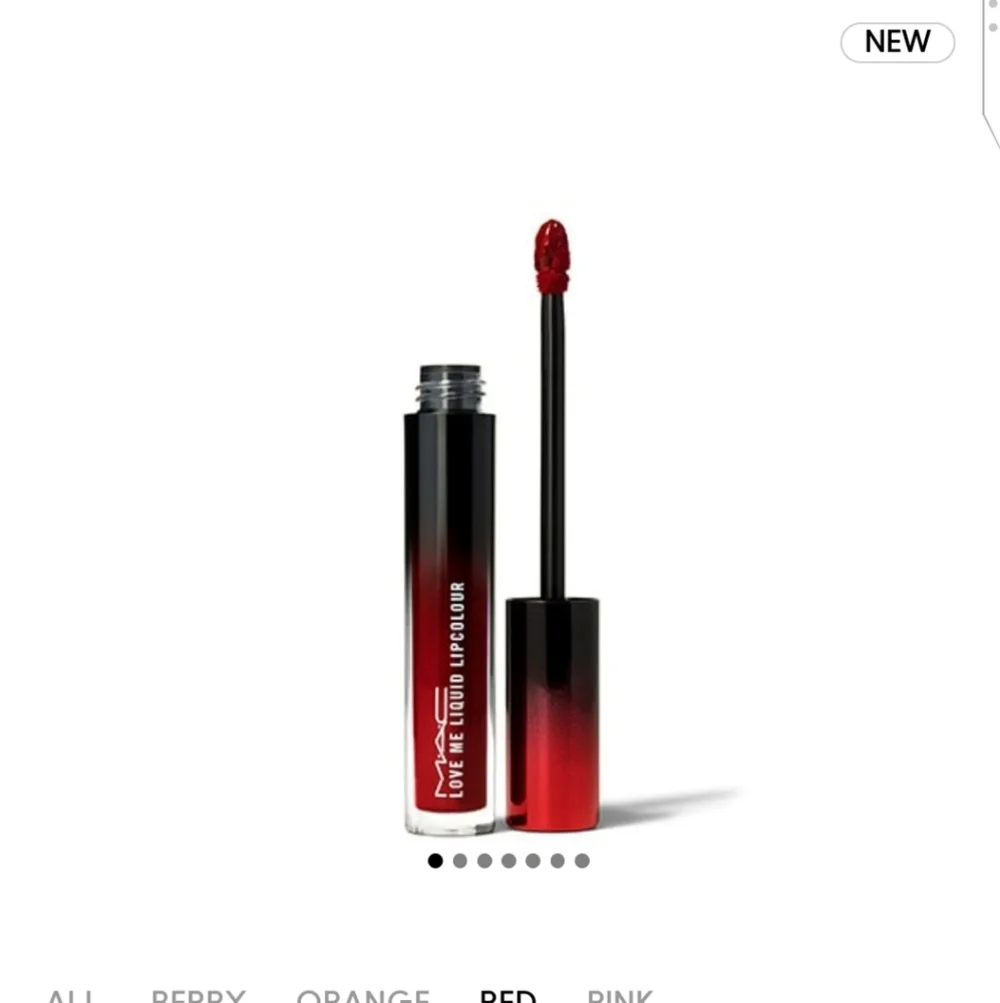The height and width of the screenshot is (1003, 1000).
Task: Switch to the BERRY shade tab
Action: pyautogui.click(x=198, y=996)
